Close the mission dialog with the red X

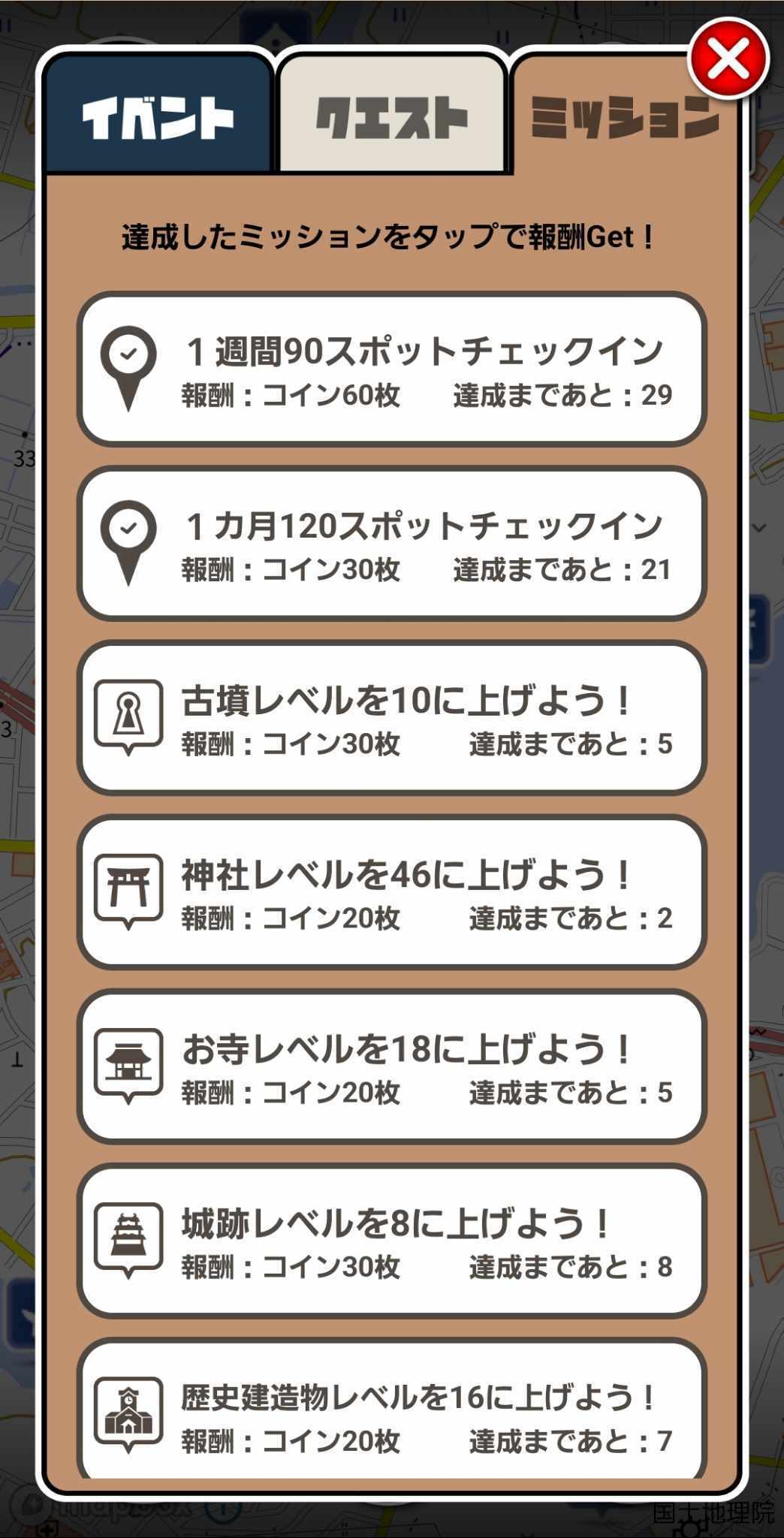728,59
